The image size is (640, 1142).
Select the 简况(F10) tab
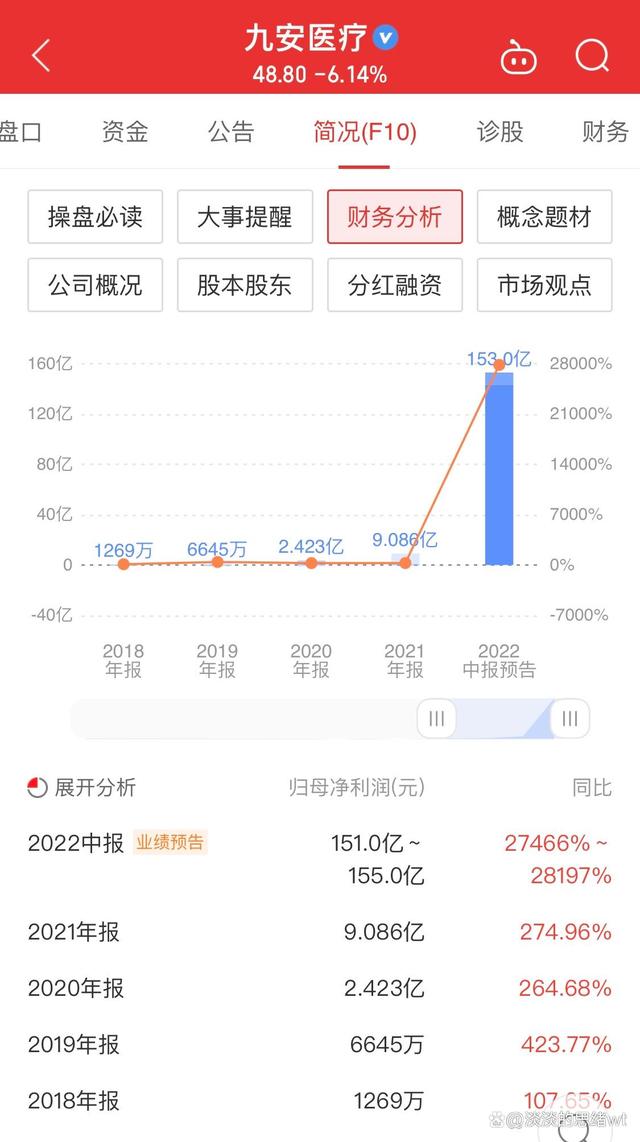point(364,131)
